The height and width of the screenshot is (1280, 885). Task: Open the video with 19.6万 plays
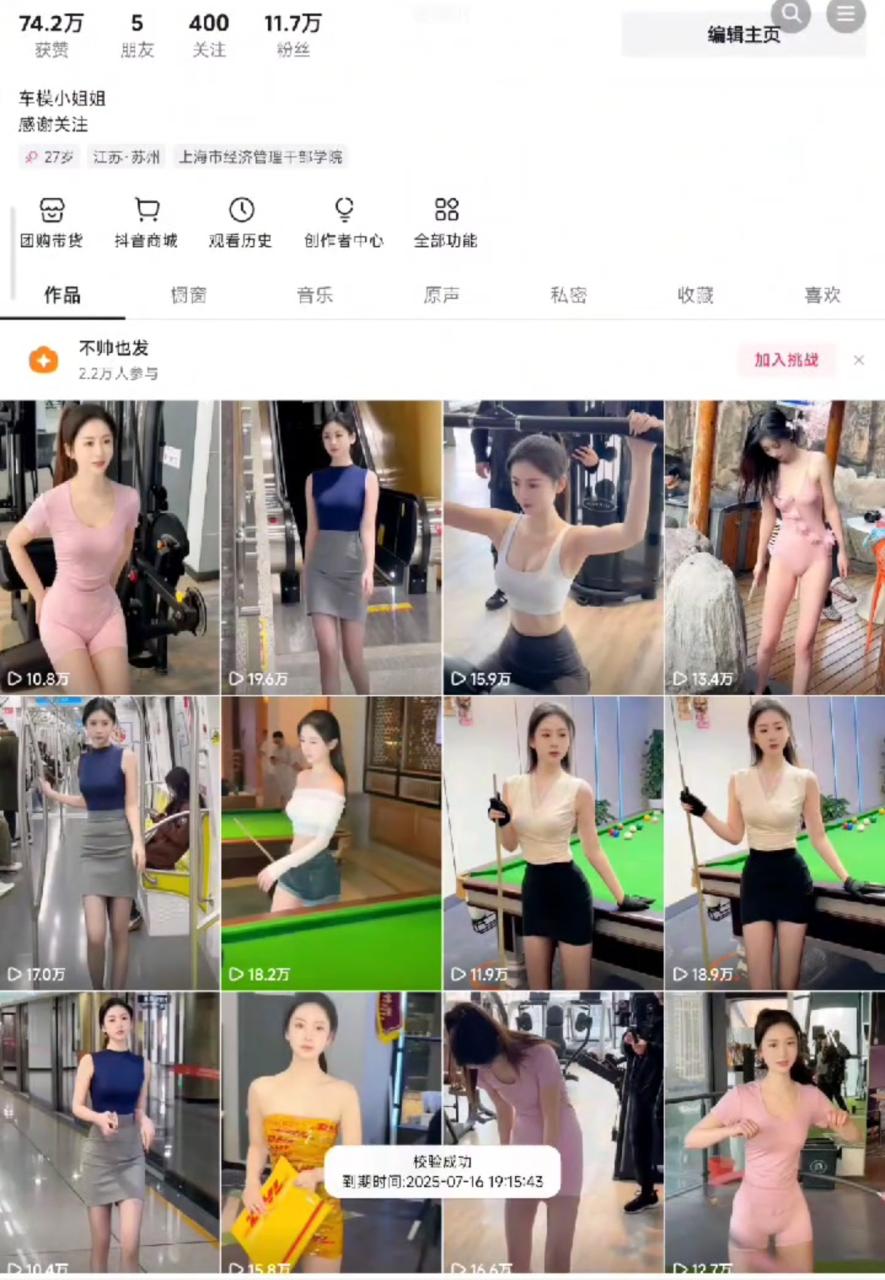click(x=331, y=547)
